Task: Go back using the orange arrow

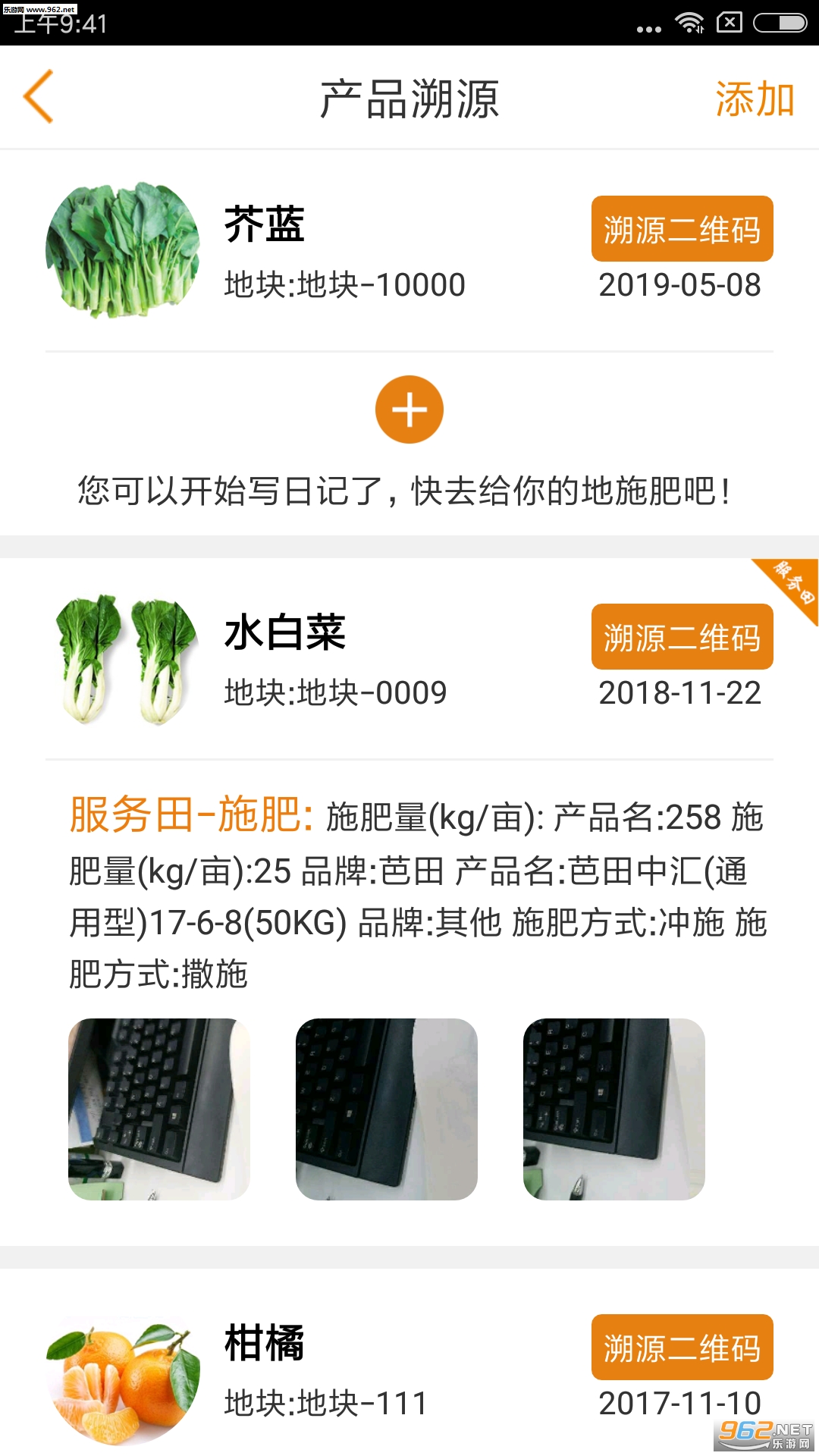Action: click(x=39, y=96)
